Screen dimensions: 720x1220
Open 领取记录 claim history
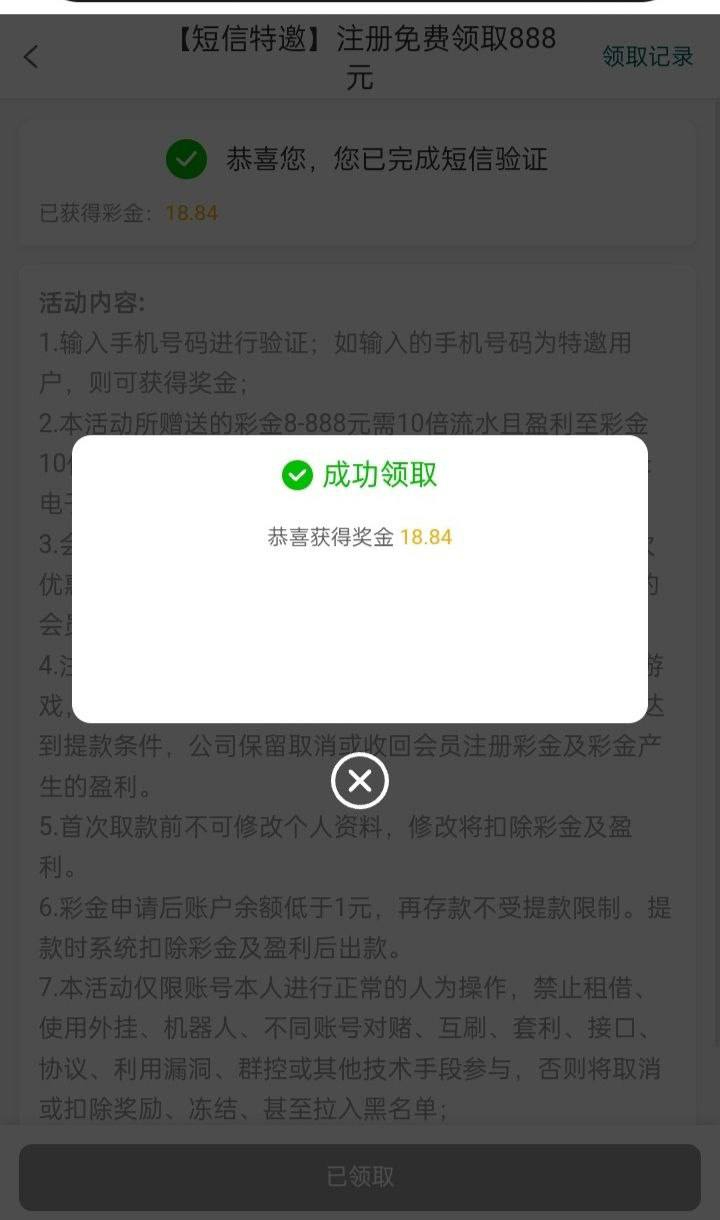coord(647,57)
